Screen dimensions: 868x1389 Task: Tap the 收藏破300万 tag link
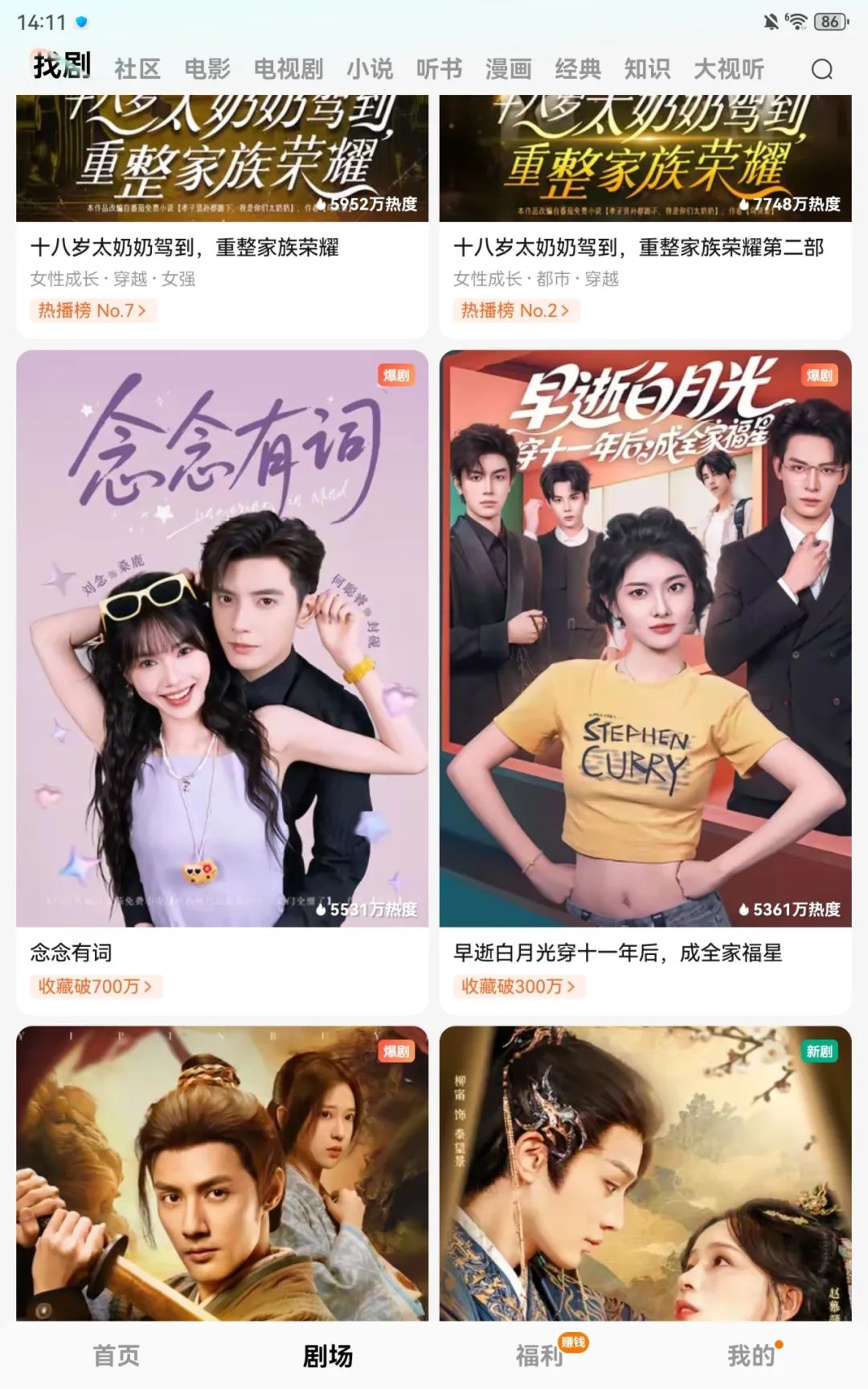518,986
